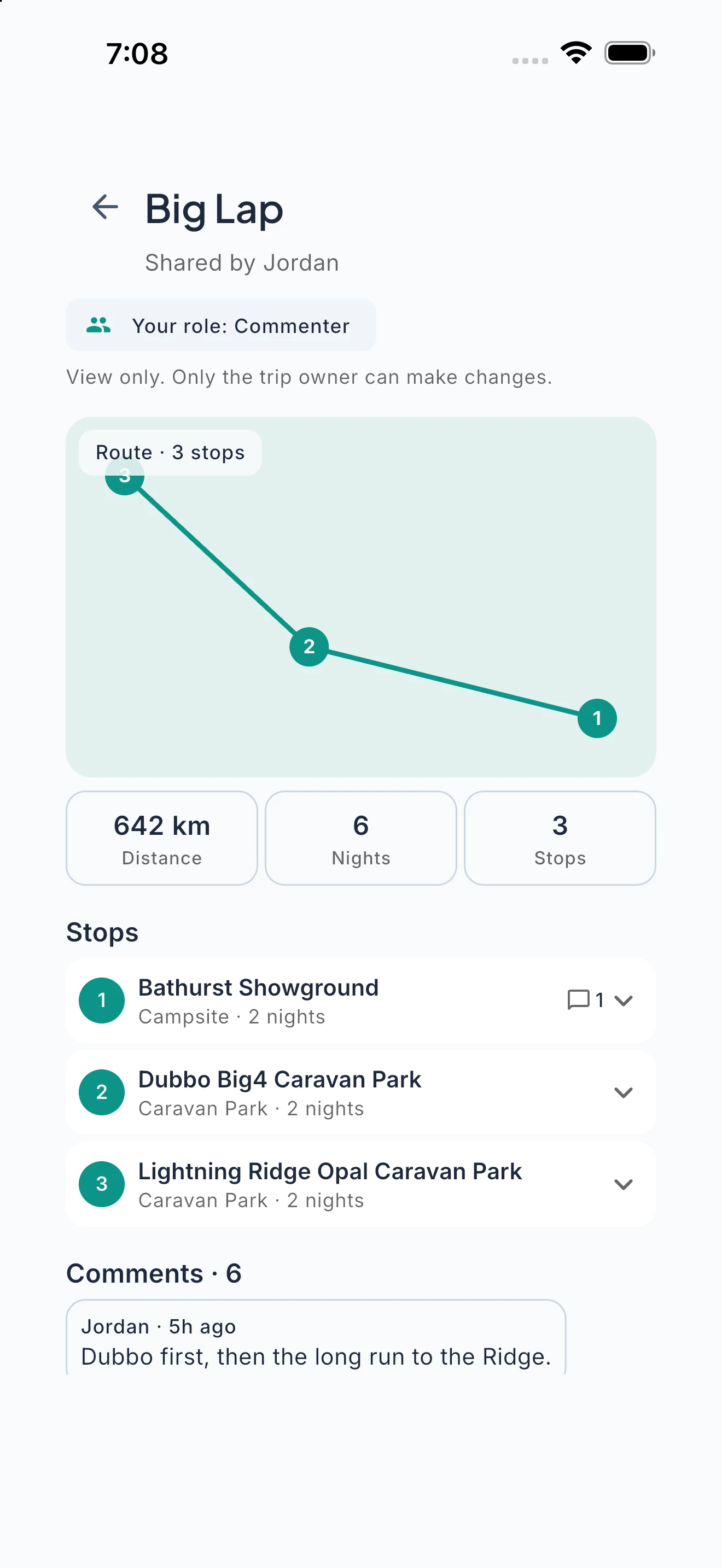Tap stop marker 2 on the route map
722x1568 pixels.
[x=308, y=646]
